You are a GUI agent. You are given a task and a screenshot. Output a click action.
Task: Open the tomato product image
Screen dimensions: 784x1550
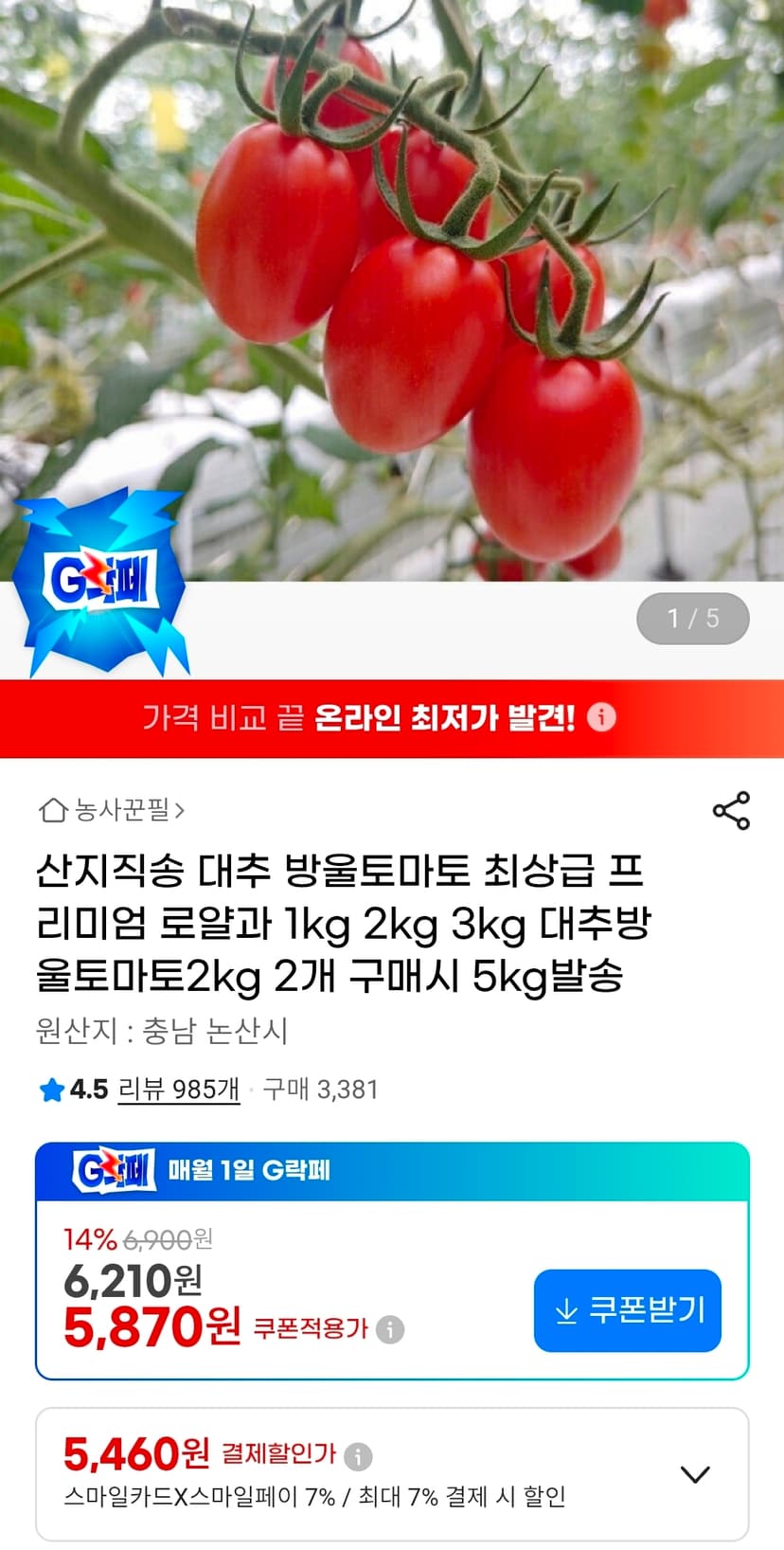(x=392, y=290)
